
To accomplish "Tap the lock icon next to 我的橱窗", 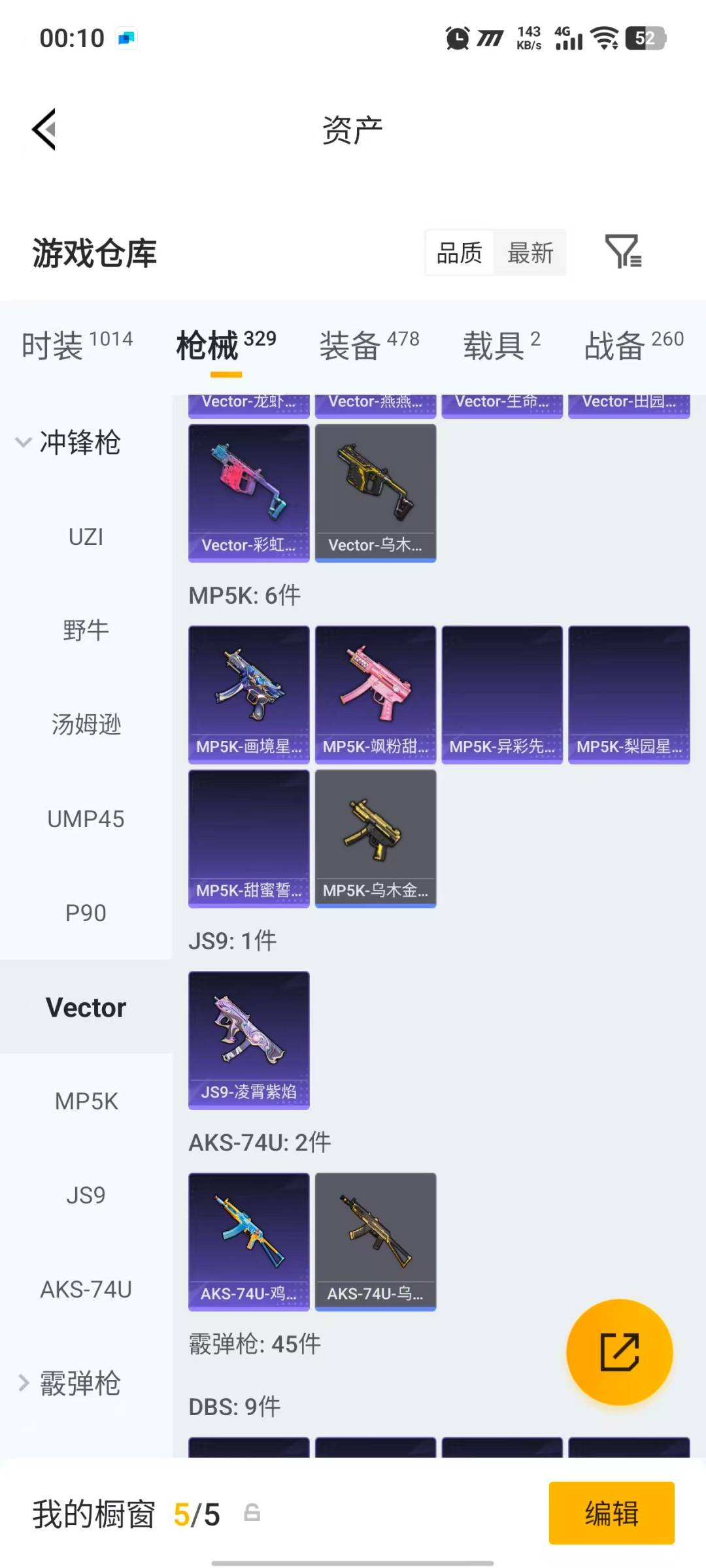I will coord(252,1514).
